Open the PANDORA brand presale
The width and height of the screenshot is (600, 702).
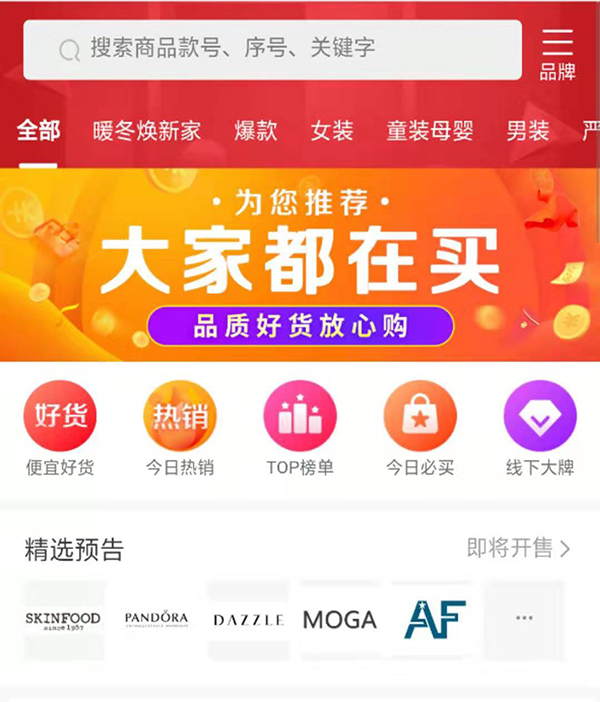point(156,620)
